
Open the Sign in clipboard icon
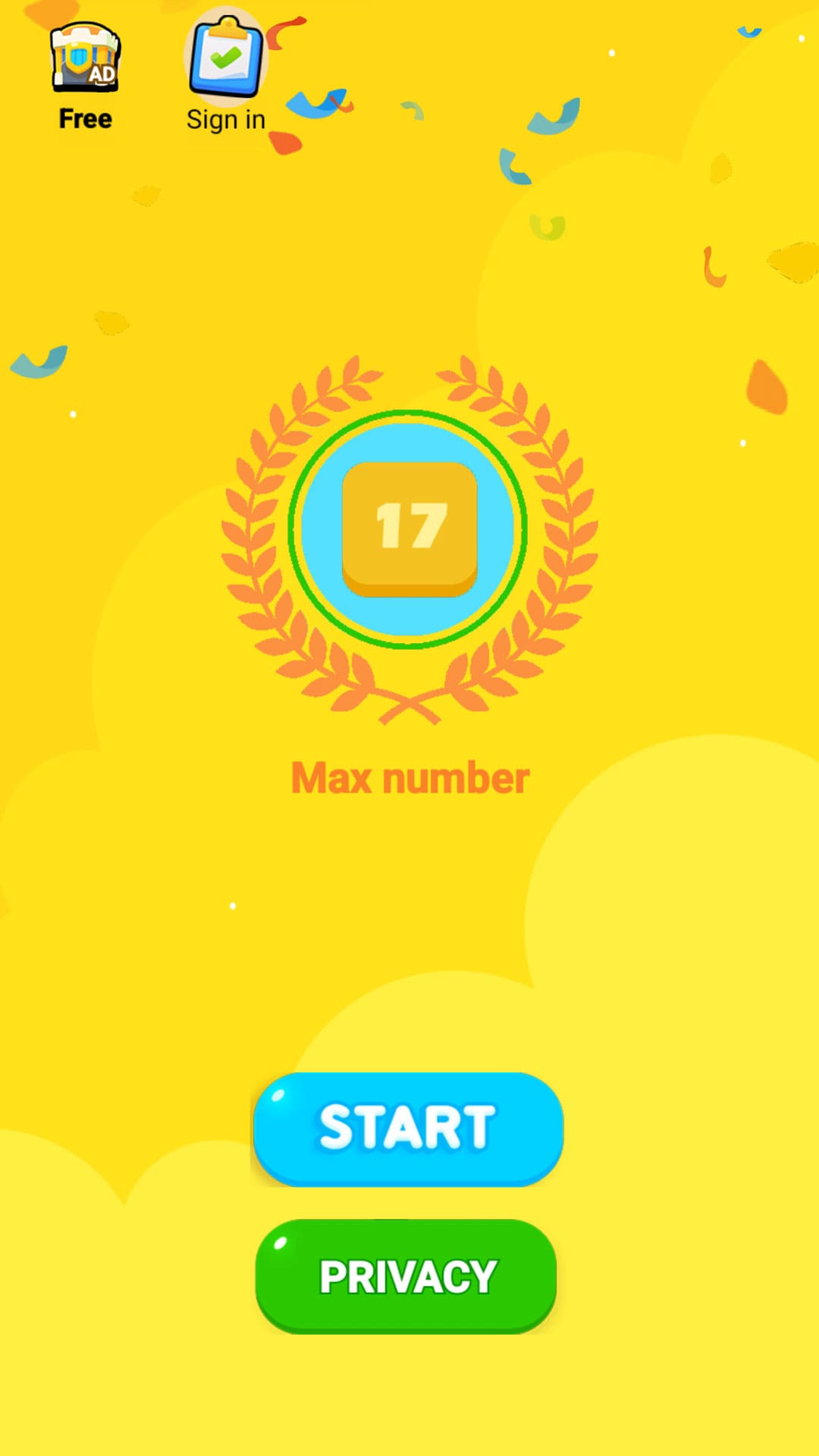coord(227,57)
